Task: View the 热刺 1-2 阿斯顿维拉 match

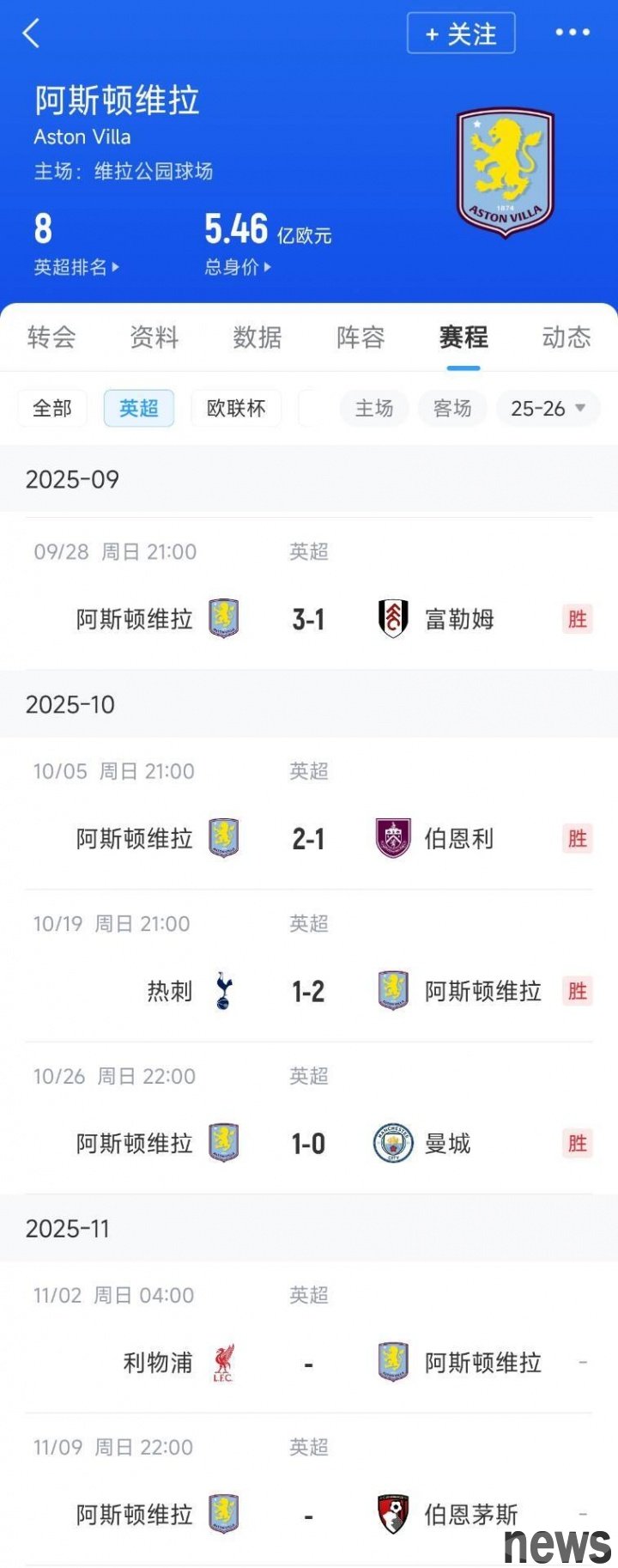Action: (x=308, y=992)
